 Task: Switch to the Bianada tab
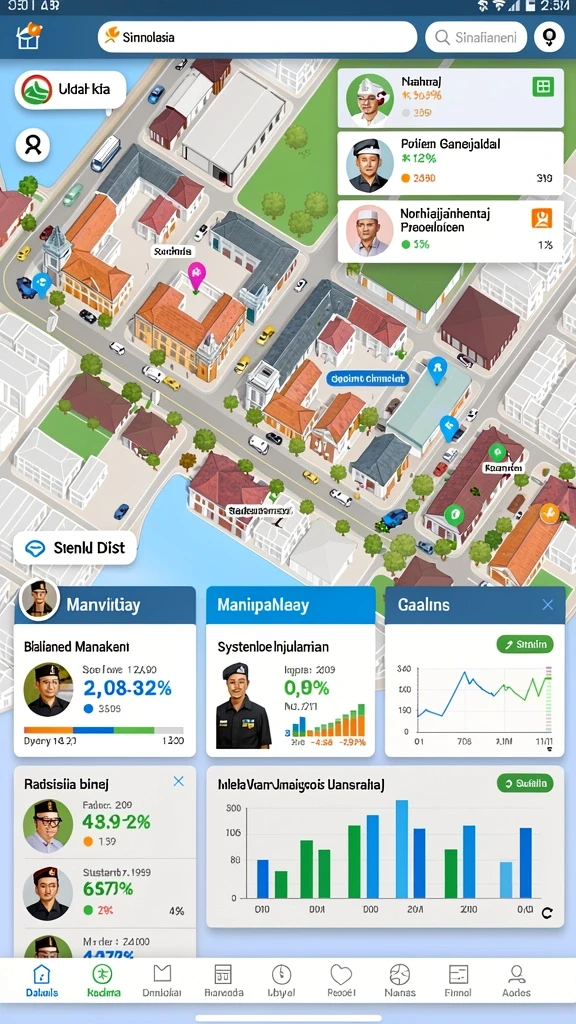(x=223, y=982)
